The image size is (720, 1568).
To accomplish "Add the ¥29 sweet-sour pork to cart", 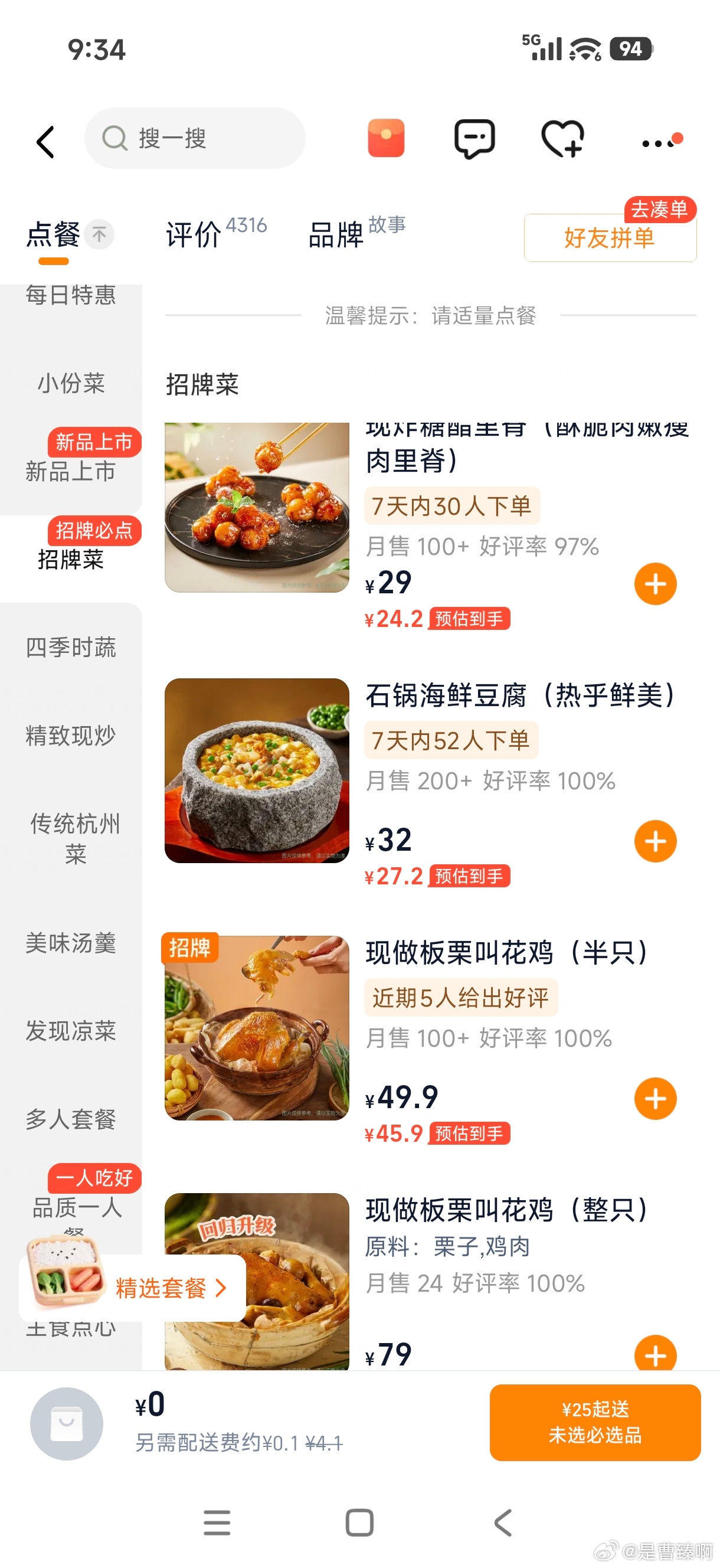I will point(655,584).
